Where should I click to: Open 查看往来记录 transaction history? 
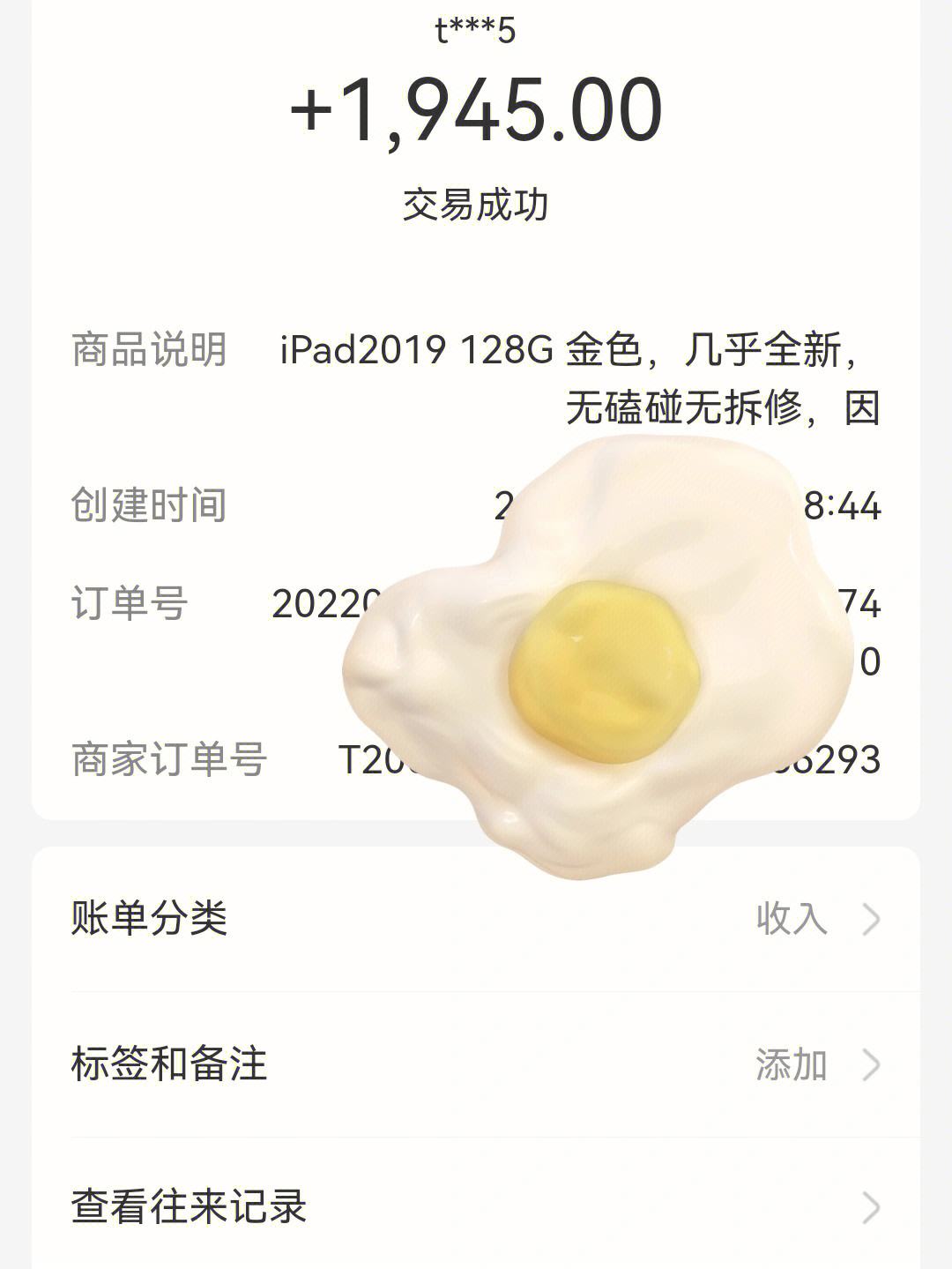[476, 1207]
